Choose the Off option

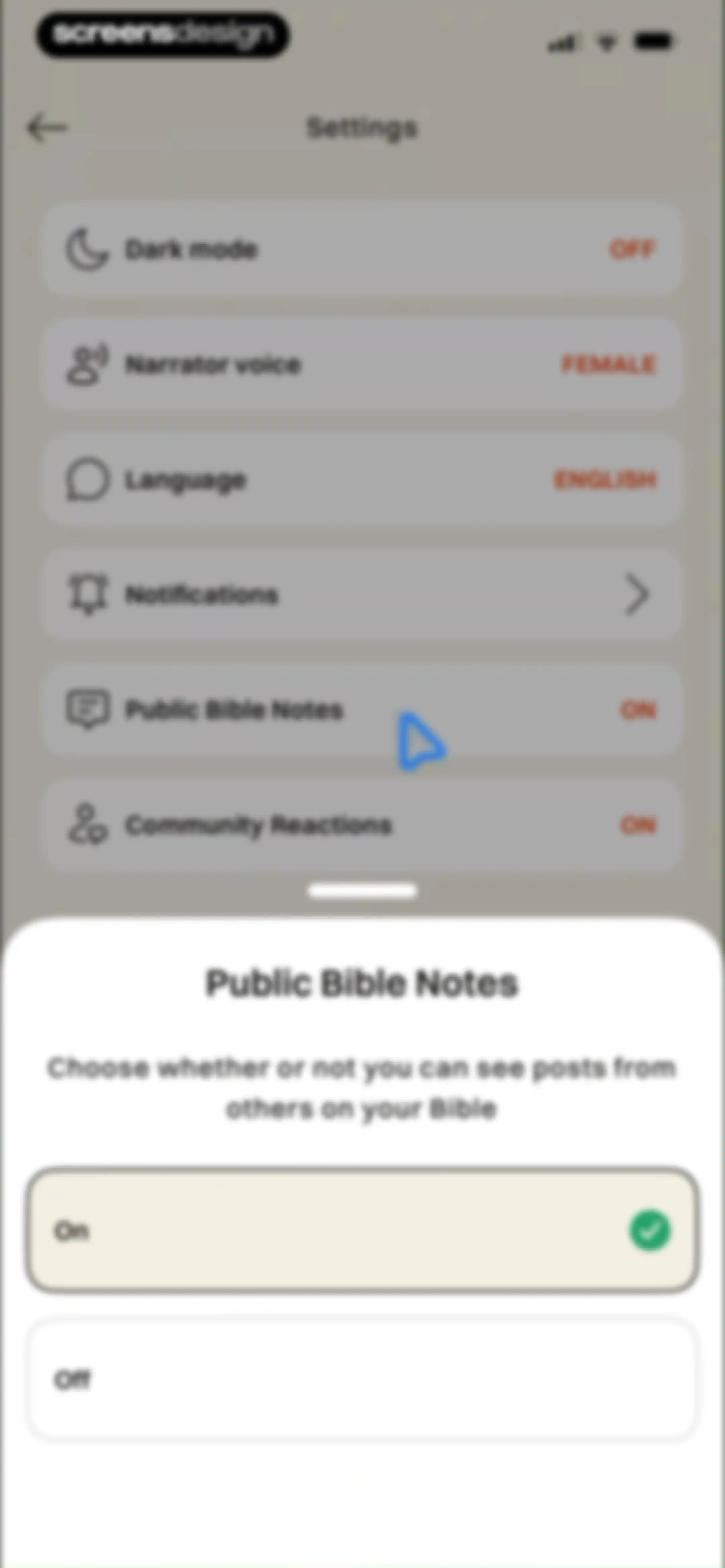[x=362, y=1379]
